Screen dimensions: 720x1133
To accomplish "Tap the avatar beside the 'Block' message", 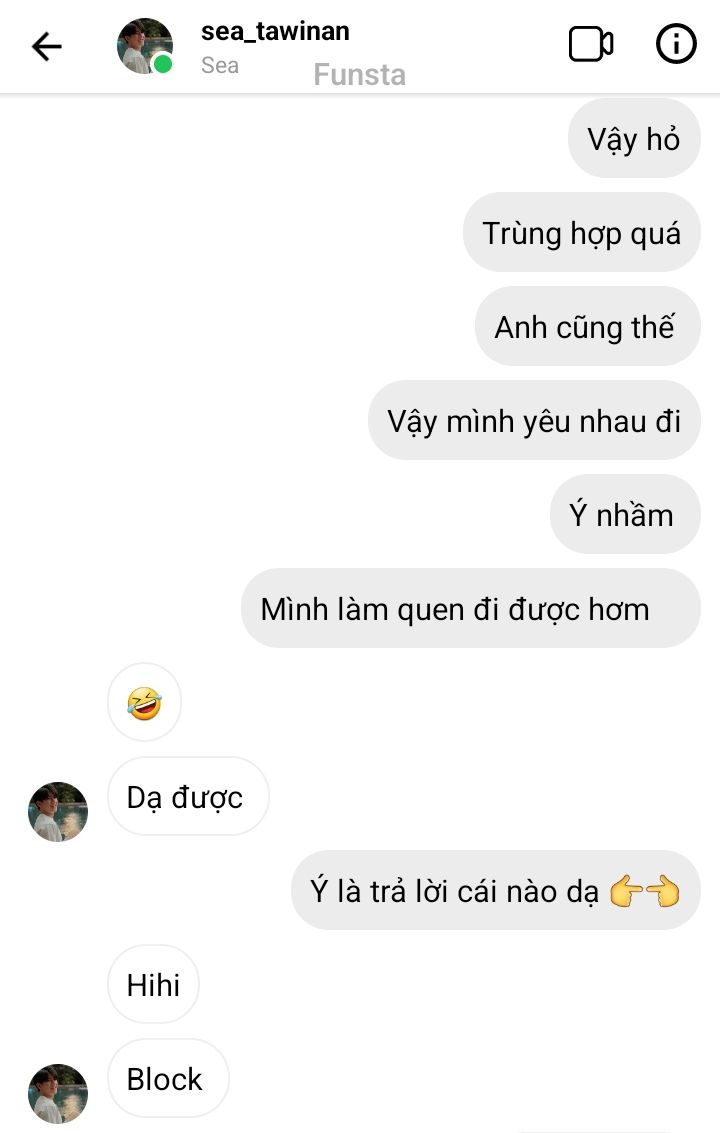I will pos(57,1093).
